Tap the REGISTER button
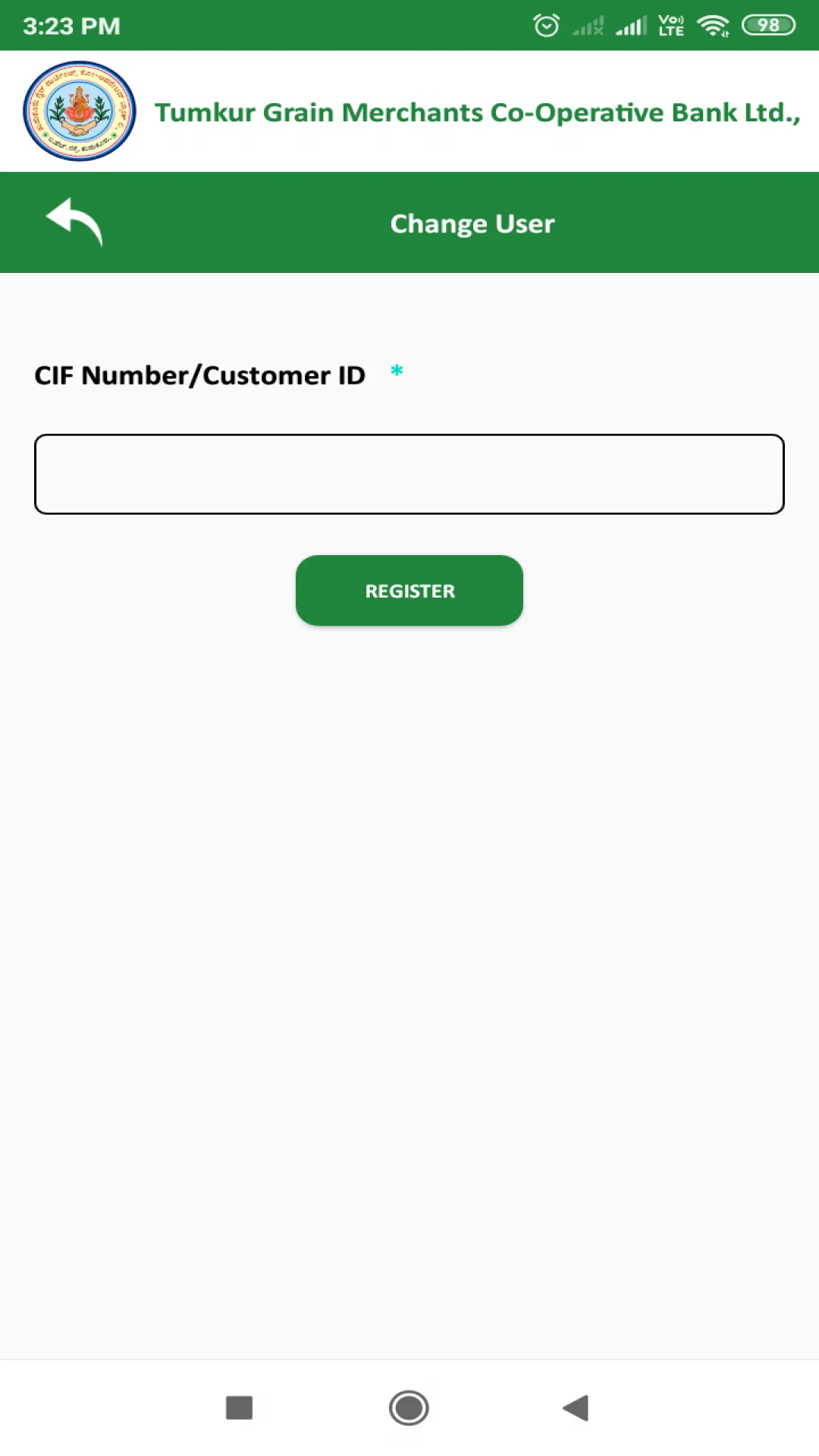The height and width of the screenshot is (1456, 819). tap(409, 591)
